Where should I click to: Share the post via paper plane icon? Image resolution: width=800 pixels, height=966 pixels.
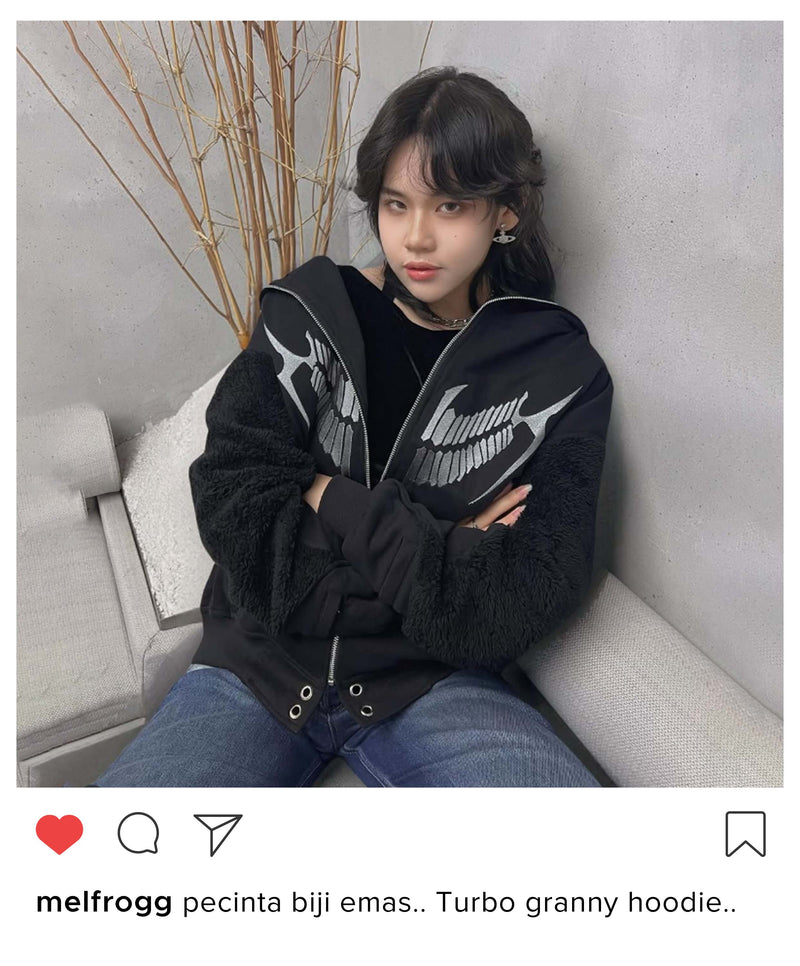[x=217, y=833]
